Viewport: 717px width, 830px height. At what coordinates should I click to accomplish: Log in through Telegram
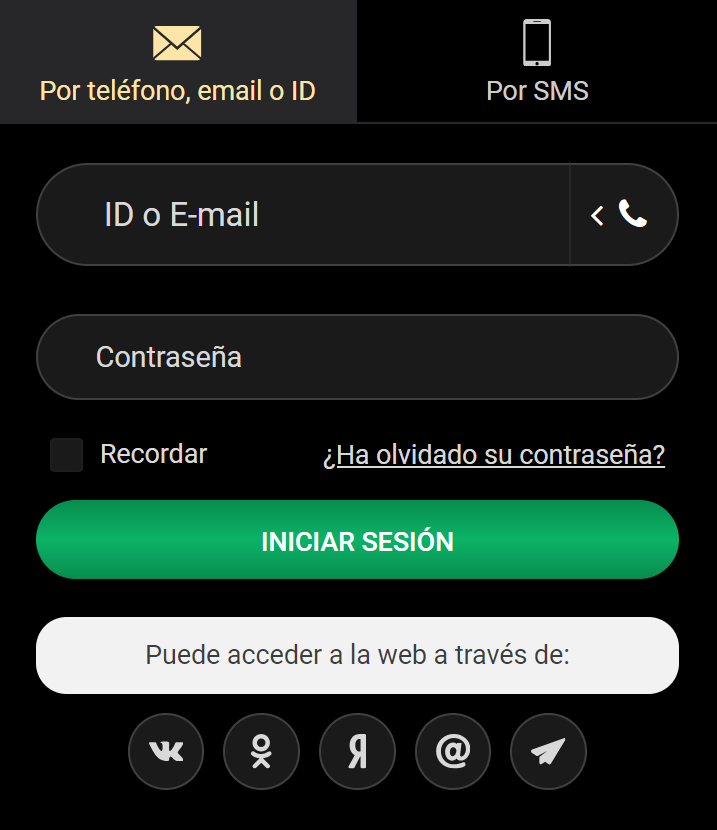coord(548,751)
